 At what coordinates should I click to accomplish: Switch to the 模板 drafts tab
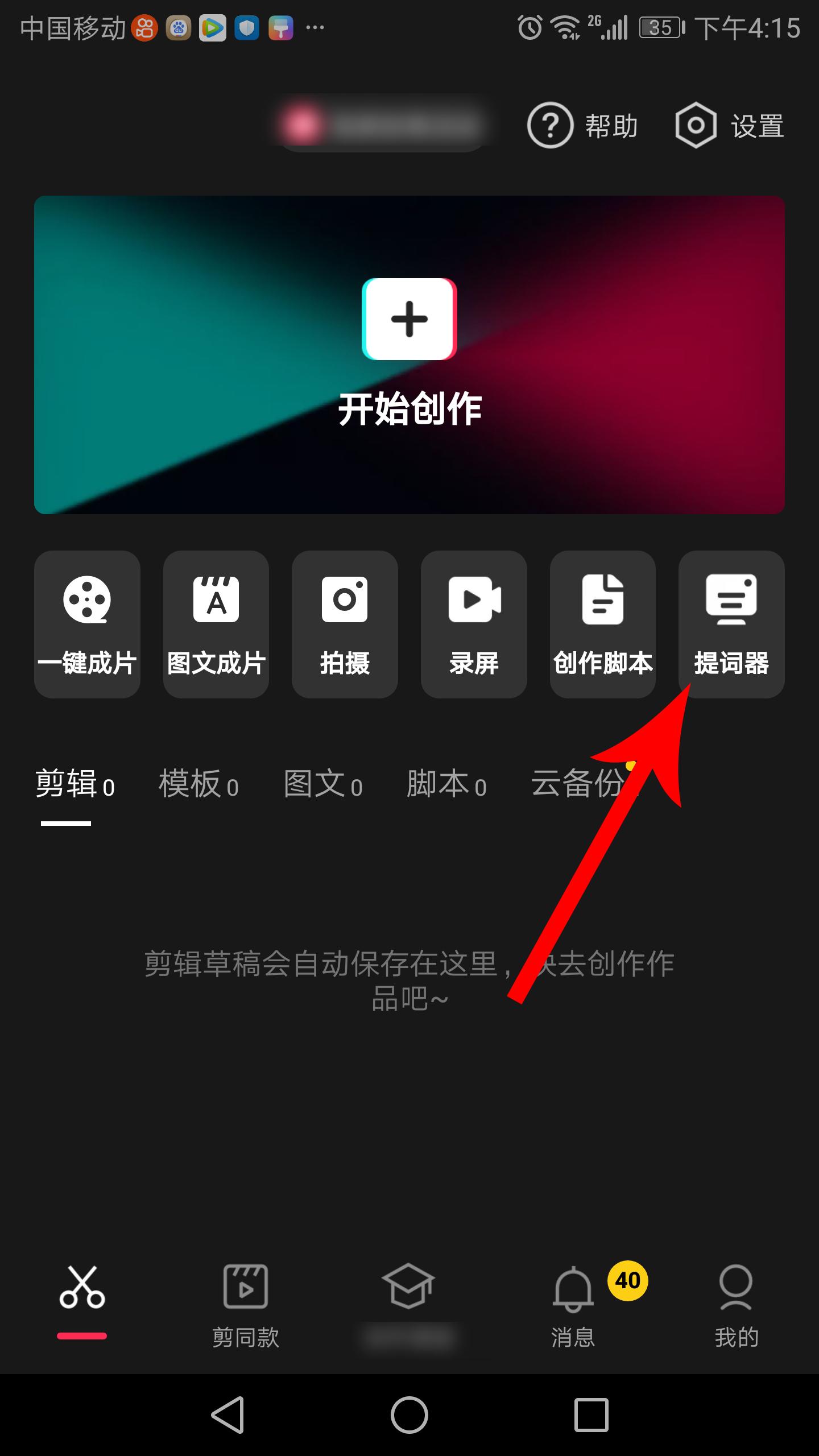click(198, 785)
